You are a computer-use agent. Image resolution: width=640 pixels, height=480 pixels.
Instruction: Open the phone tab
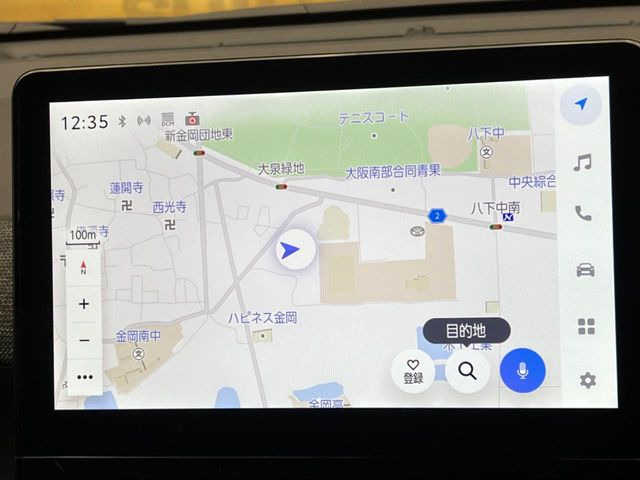point(583,213)
